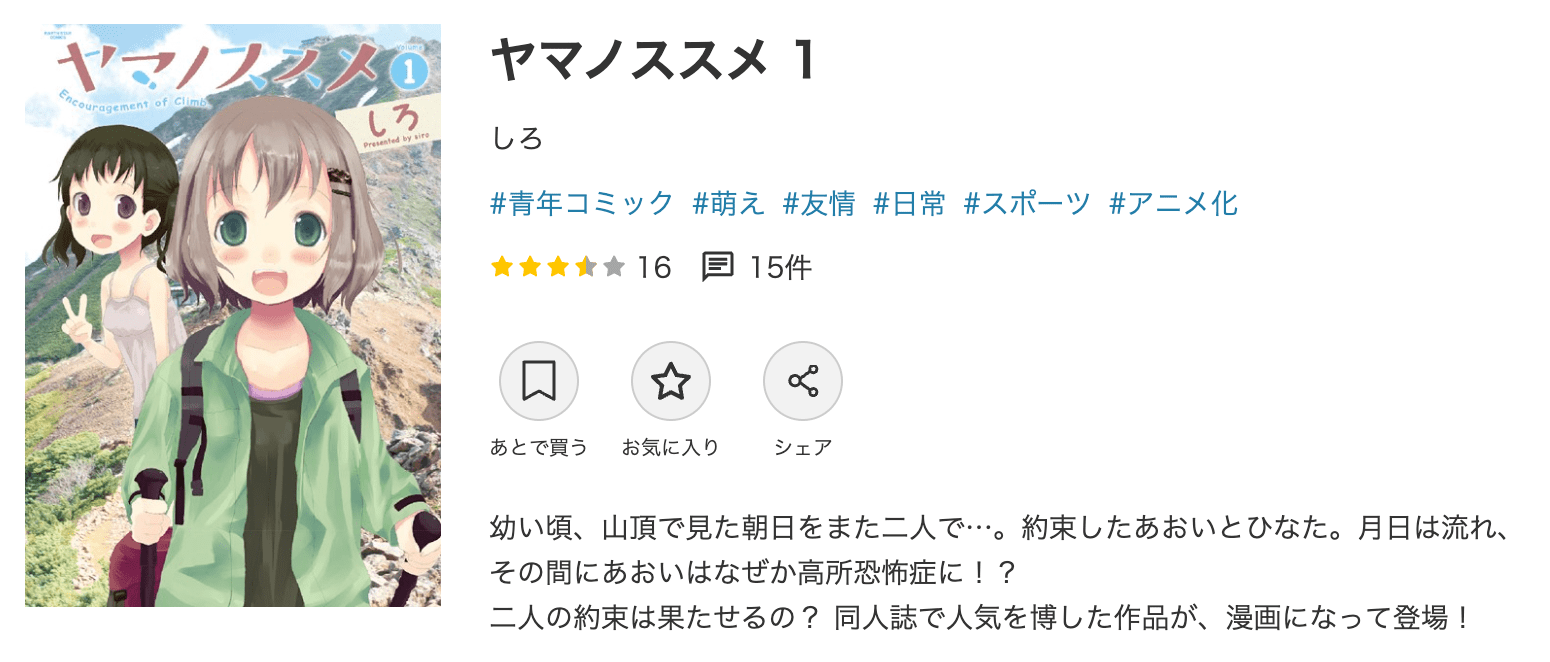Open the #友情 tag

click(x=818, y=204)
